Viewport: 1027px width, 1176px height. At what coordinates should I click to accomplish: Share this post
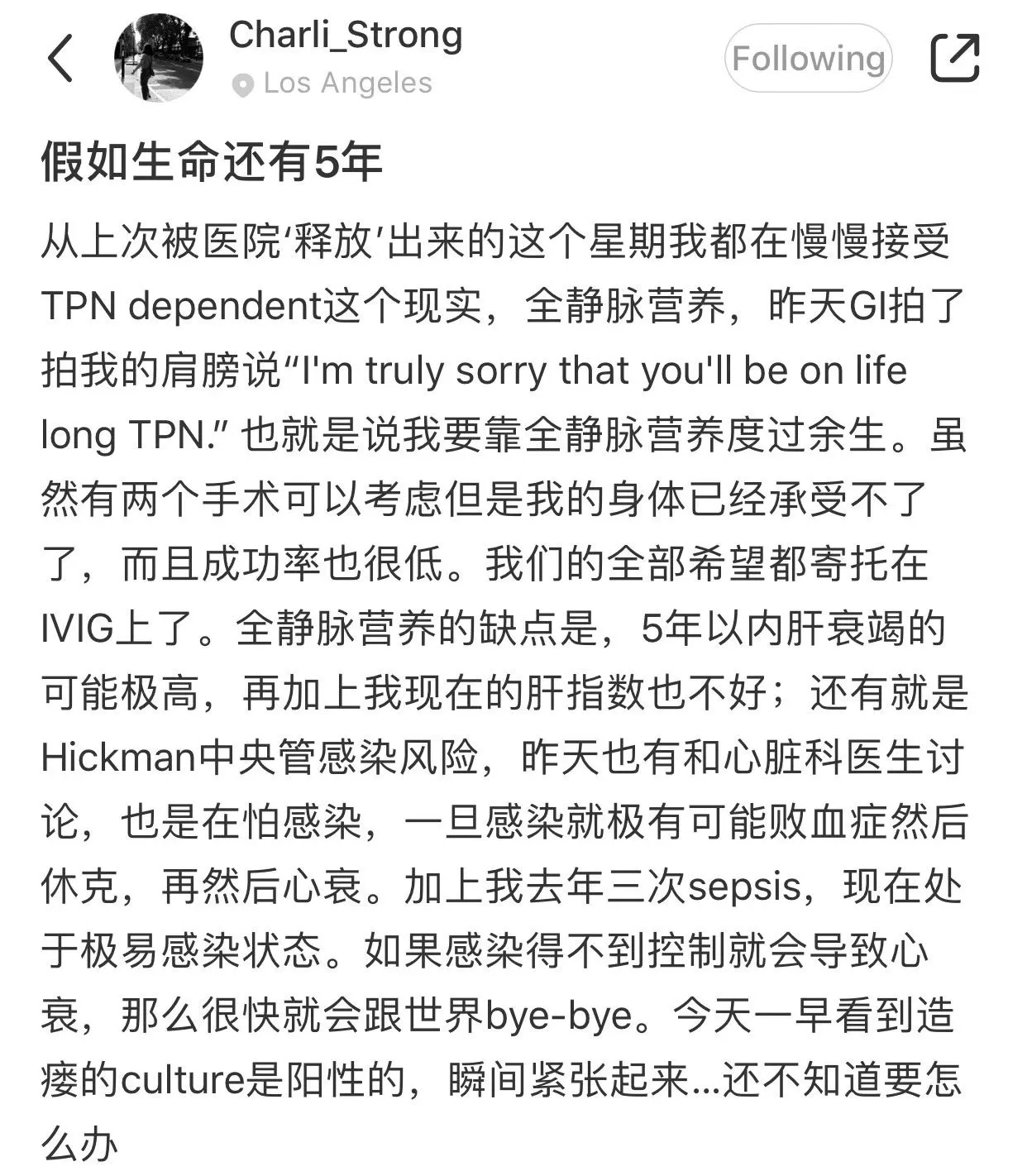click(x=955, y=58)
